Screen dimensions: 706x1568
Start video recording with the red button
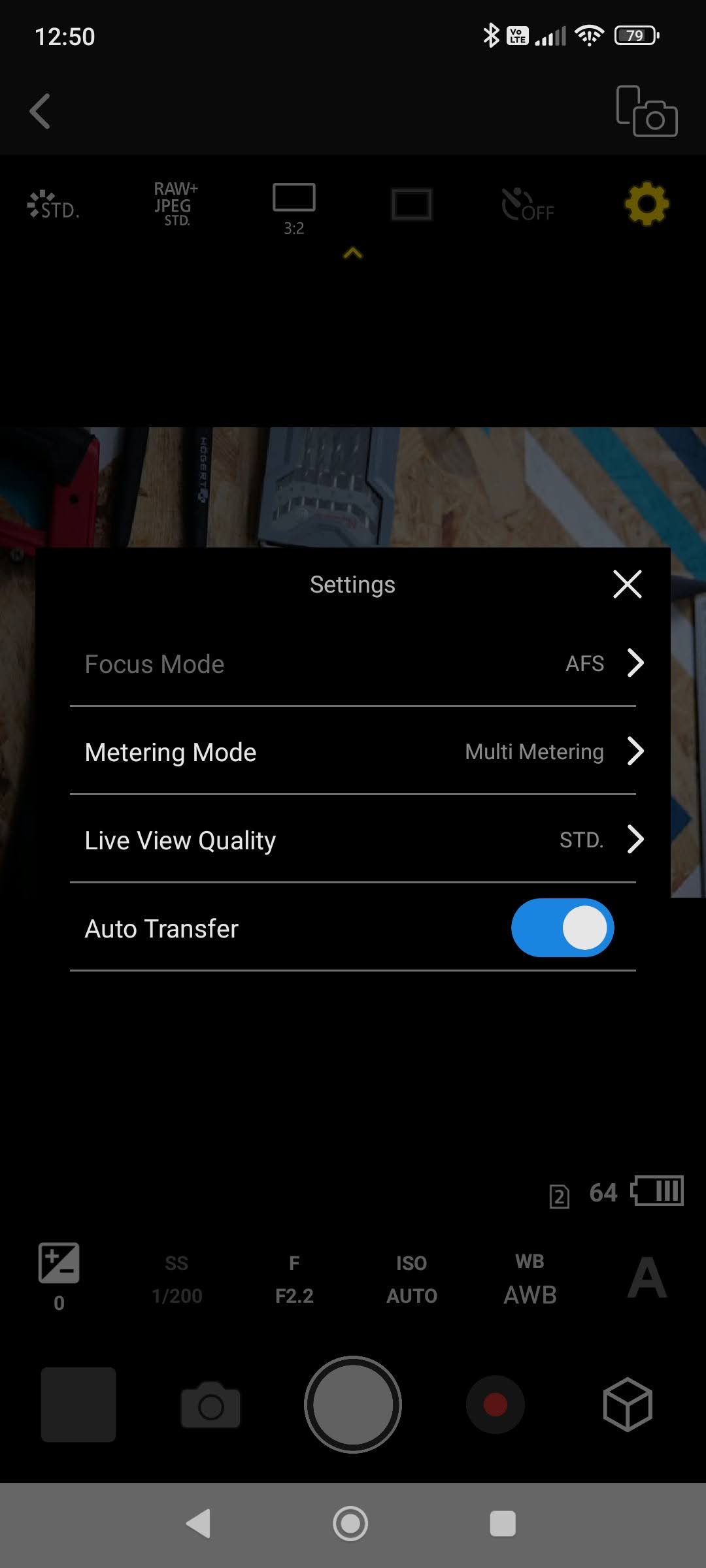point(495,1404)
